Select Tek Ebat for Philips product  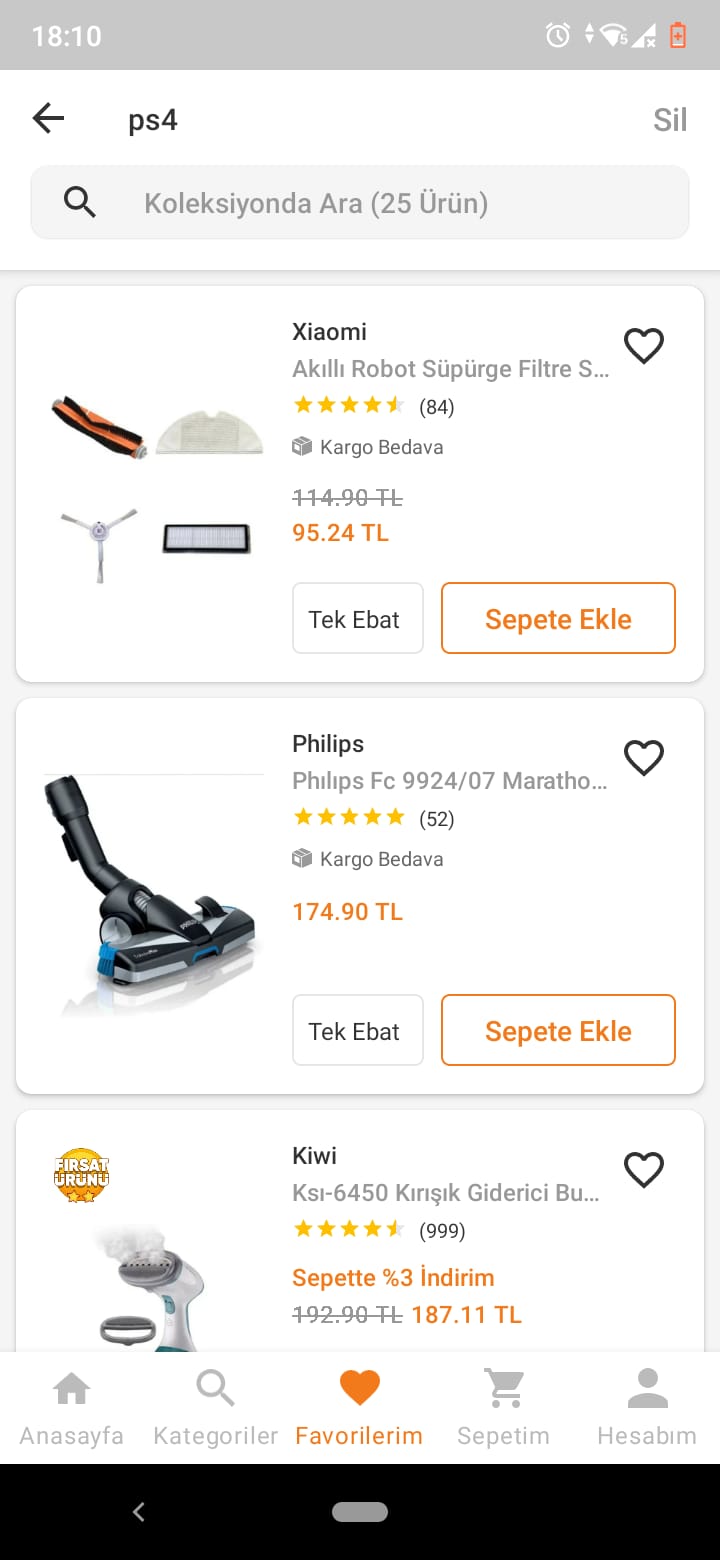point(357,1031)
